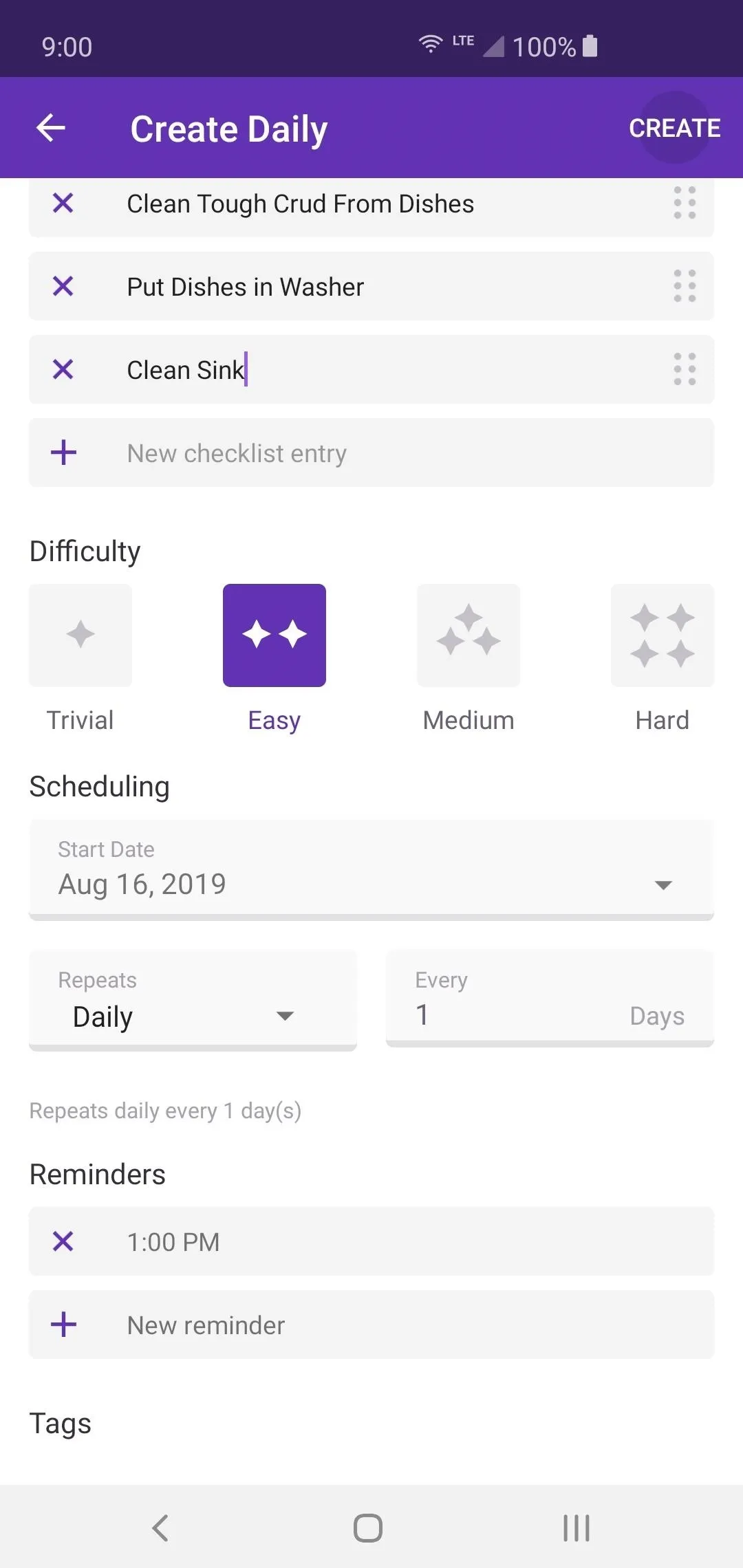743x1568 pixels.
Task: Remove the Clean Tough Crud From Dishes entry
Action: (63, 203)
